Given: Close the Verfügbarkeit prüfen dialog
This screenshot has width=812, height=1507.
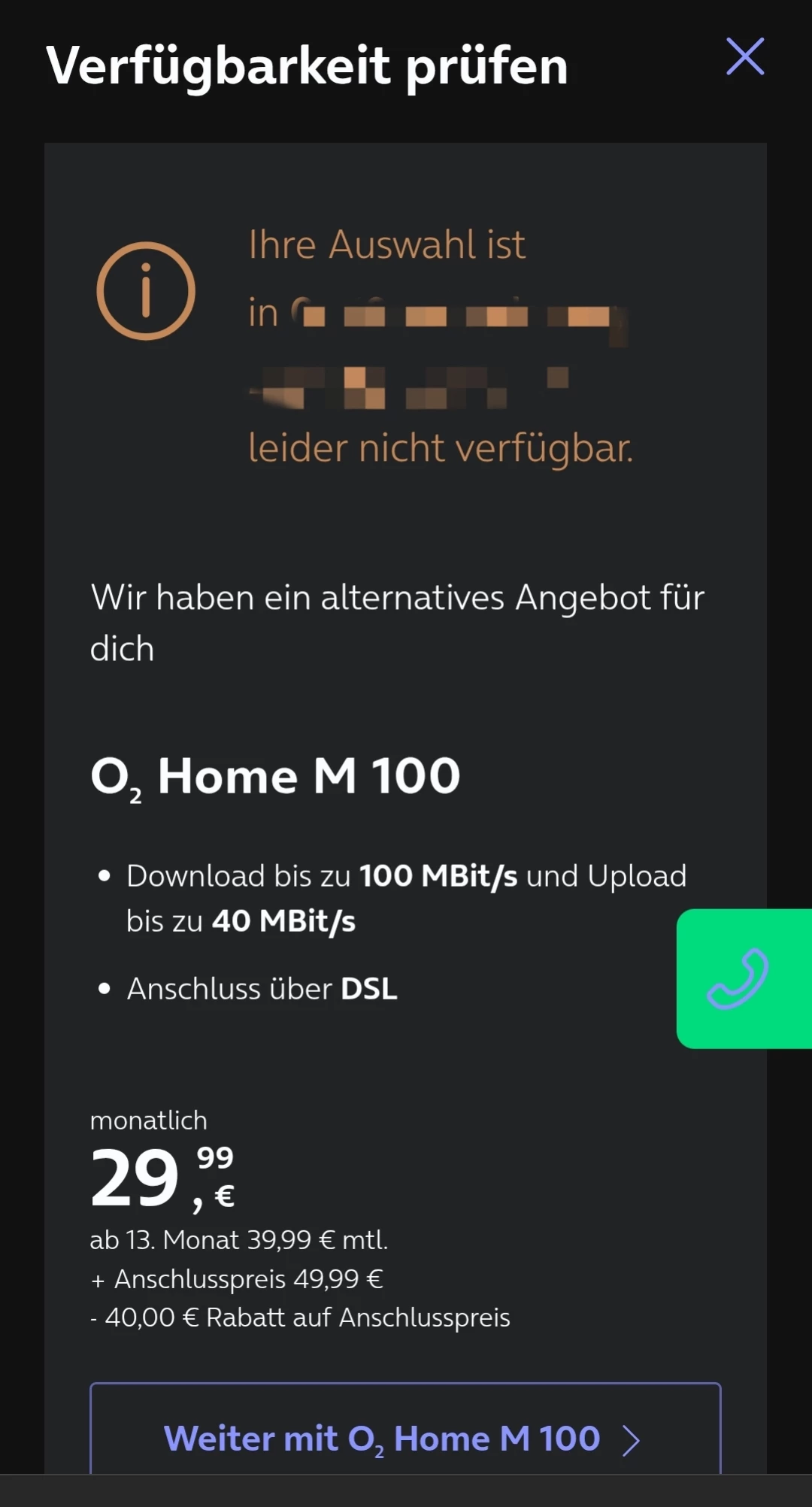Looking at the screenshot, I should (x=745, y=57).
